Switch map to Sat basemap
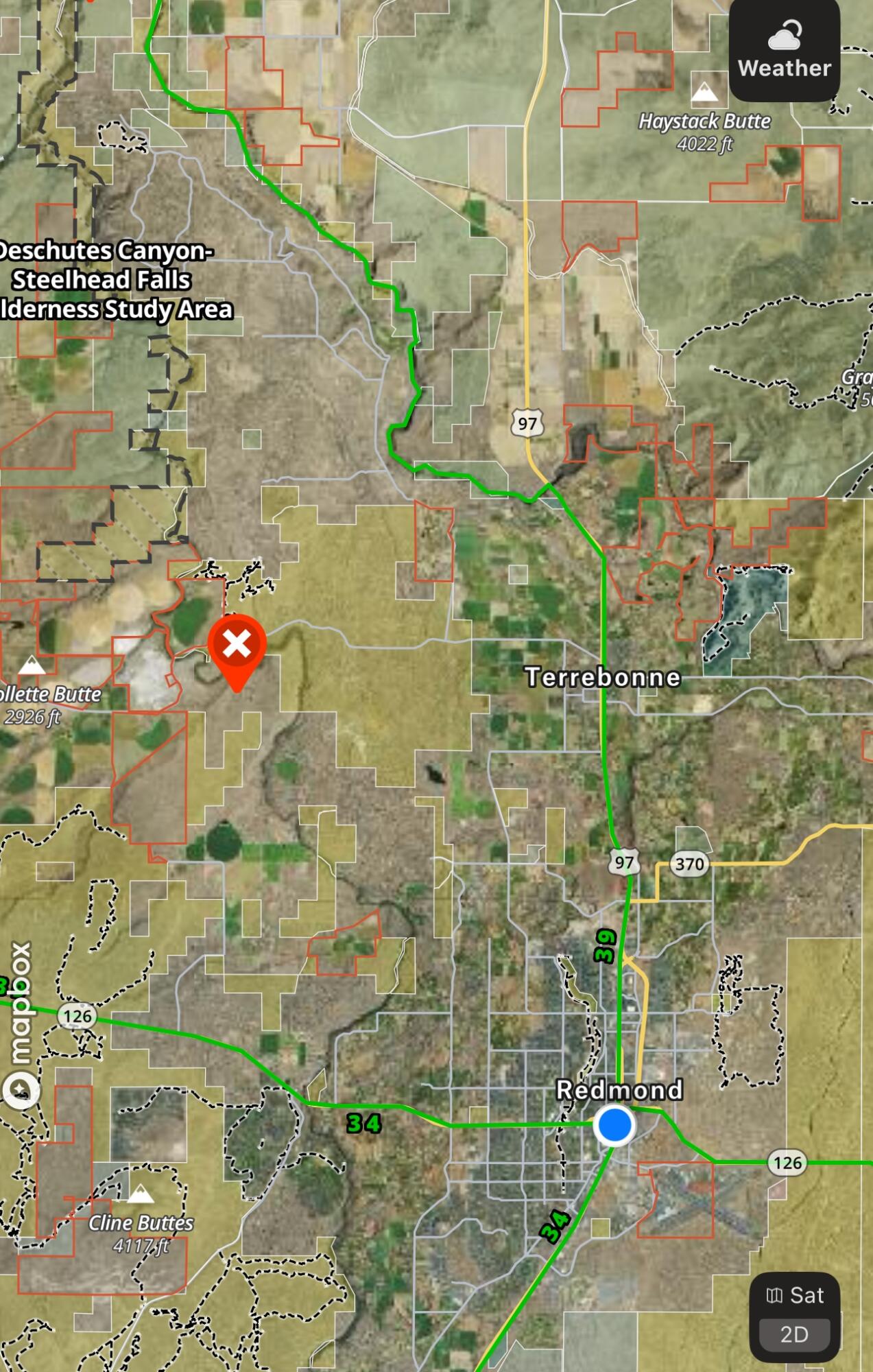This screenshot has height=1372, width=873. pyautogui.click(x=794, y=1295)
